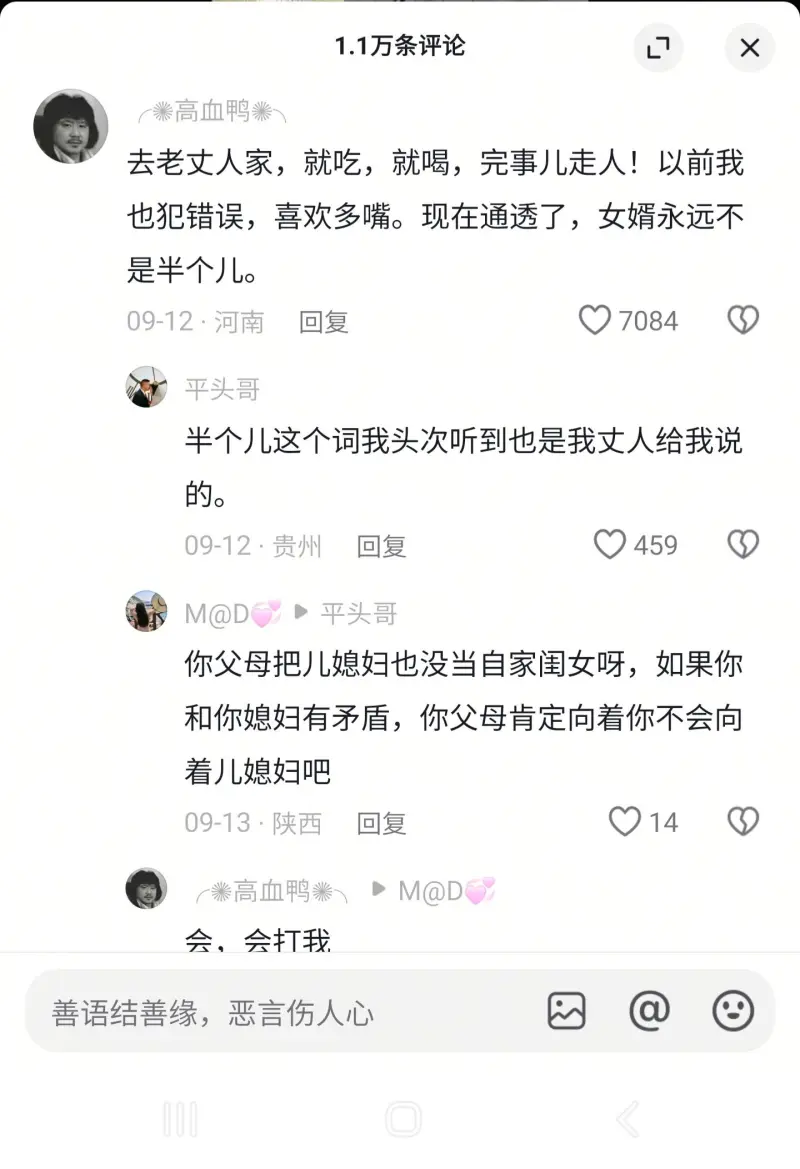Tap the 善语结善缘 comment input field

(280, 1012)
